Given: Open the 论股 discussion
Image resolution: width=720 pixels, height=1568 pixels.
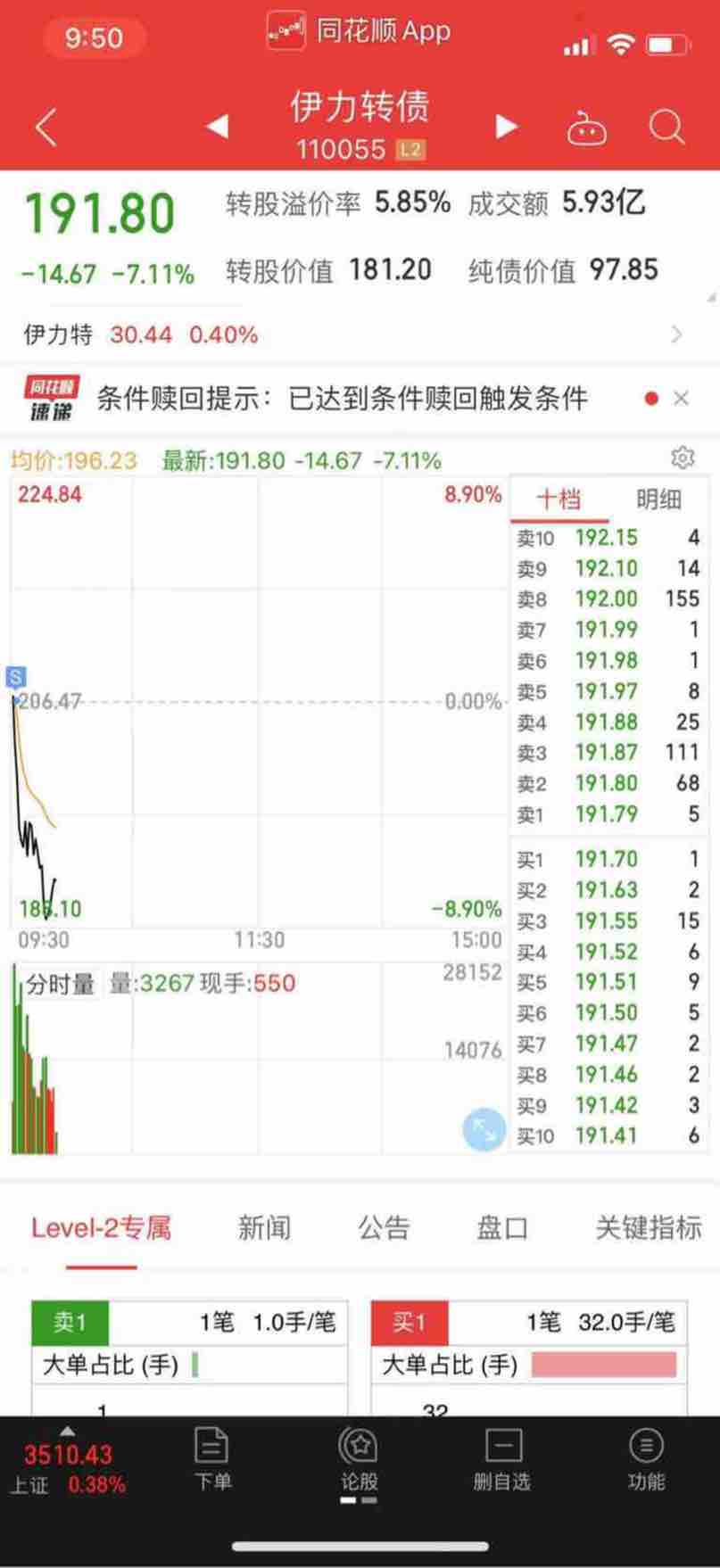Looking at the screenshot, I should click(359, 1459).
